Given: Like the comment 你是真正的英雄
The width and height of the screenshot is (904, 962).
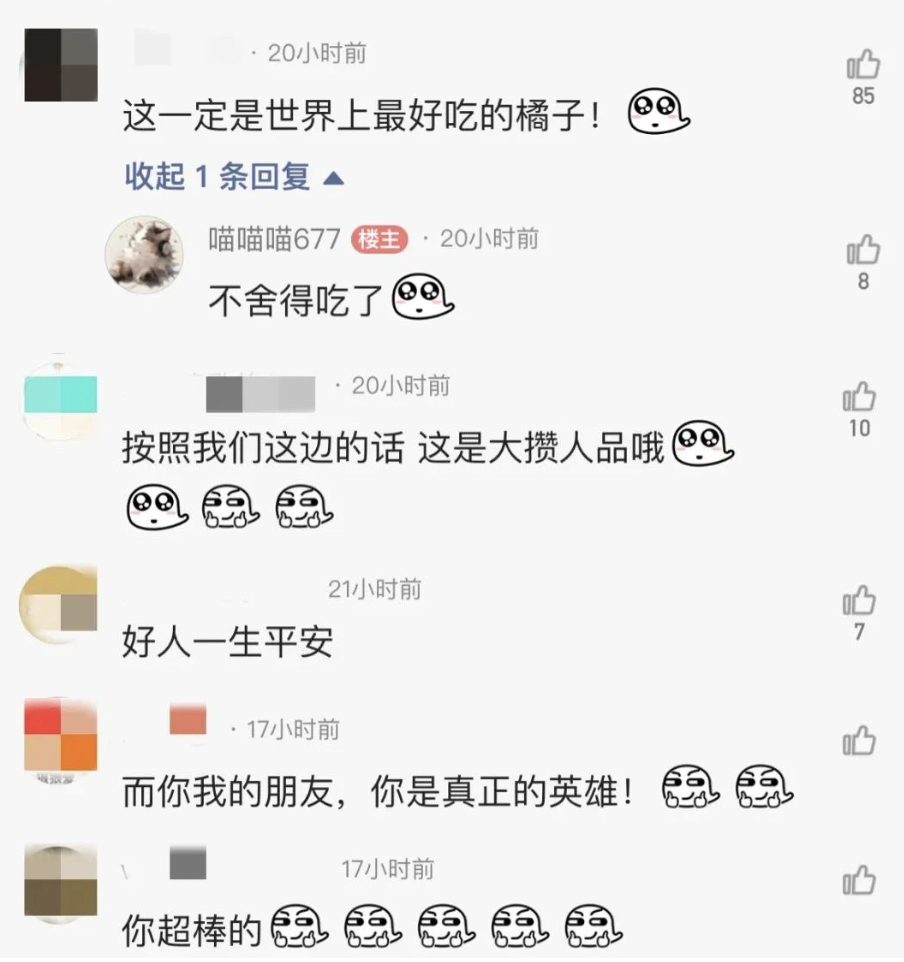Looking at the screenshot, I should (x=859, y=742).
